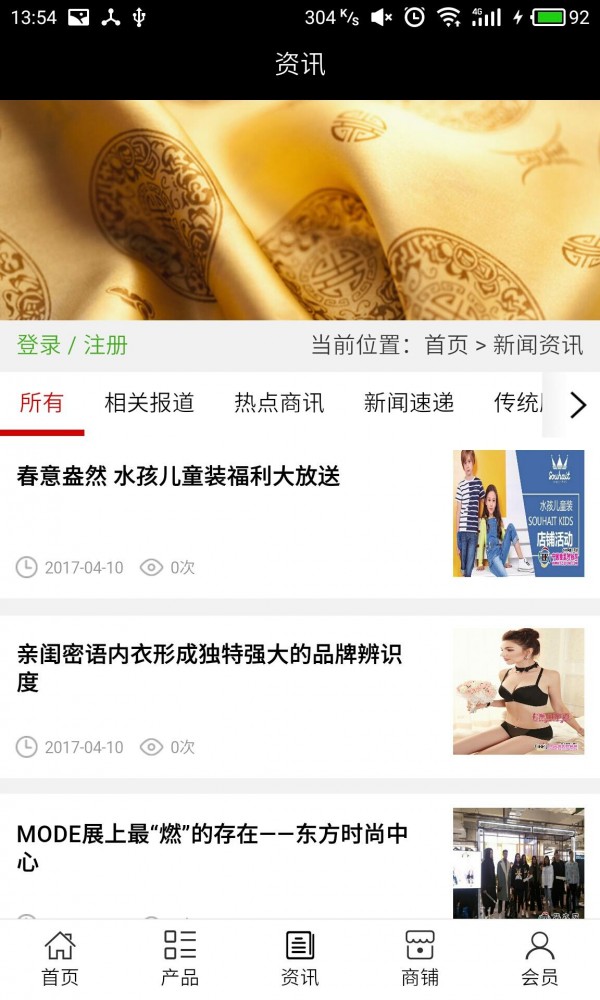Screen dimensions: 600x1000
Task: Go to 首页 via the breadcrumb
Action: [446, 346]
